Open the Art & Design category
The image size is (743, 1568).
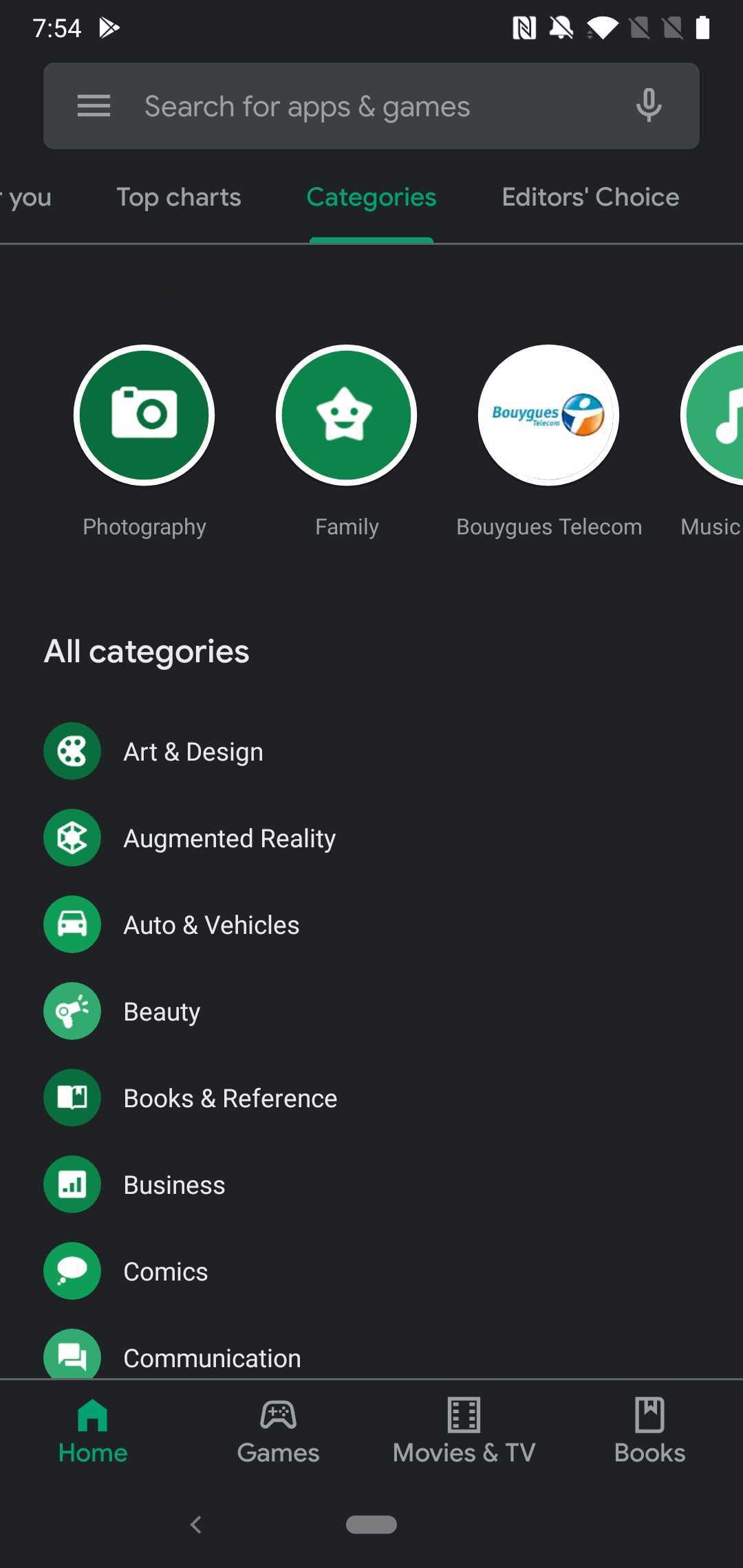(193, 752)
